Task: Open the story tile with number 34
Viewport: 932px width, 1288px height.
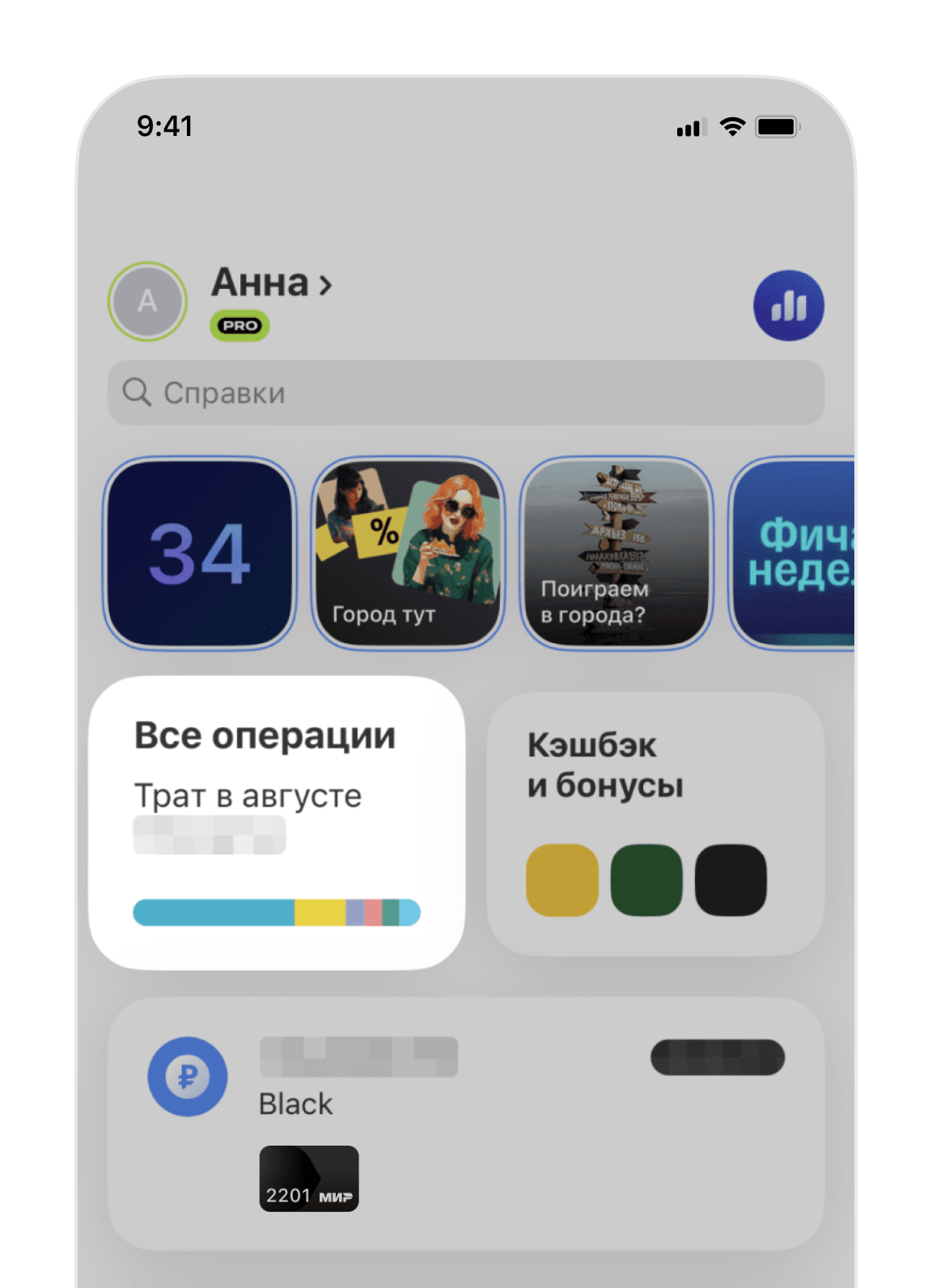Action: [x=200, y=553]
